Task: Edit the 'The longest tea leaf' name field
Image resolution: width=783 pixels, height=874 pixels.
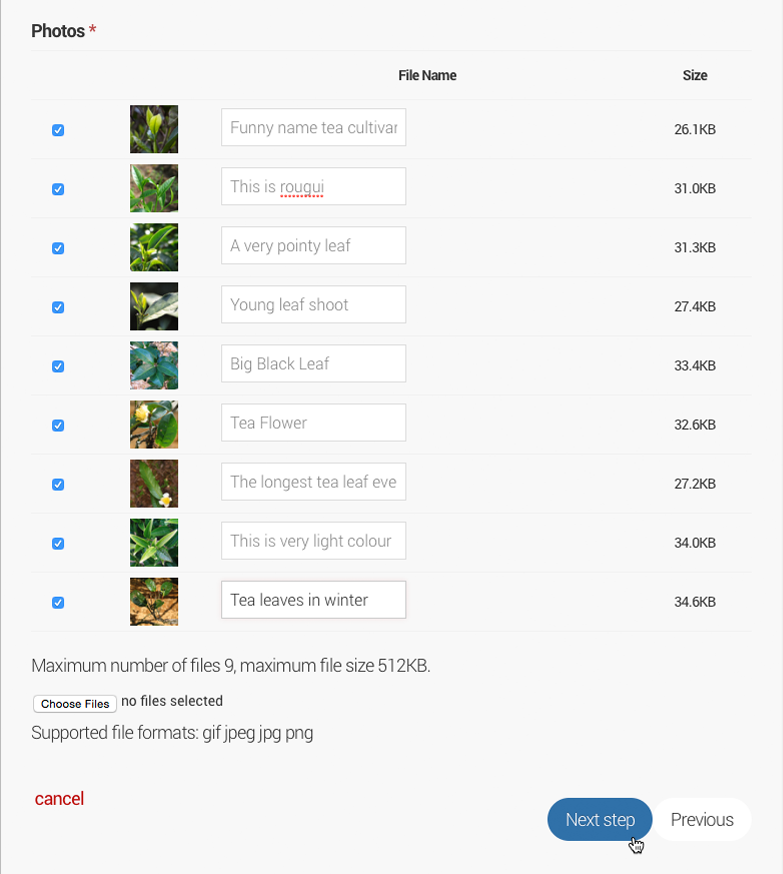Action: [x=313, y=482]
